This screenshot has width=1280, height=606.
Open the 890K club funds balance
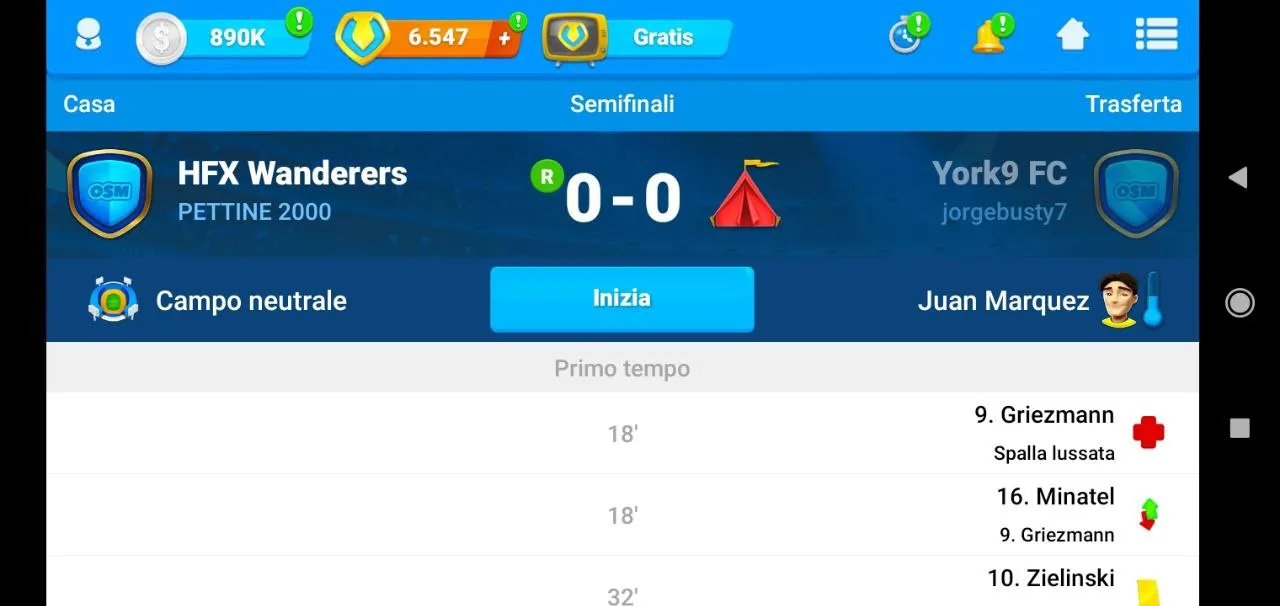[222, 38]
